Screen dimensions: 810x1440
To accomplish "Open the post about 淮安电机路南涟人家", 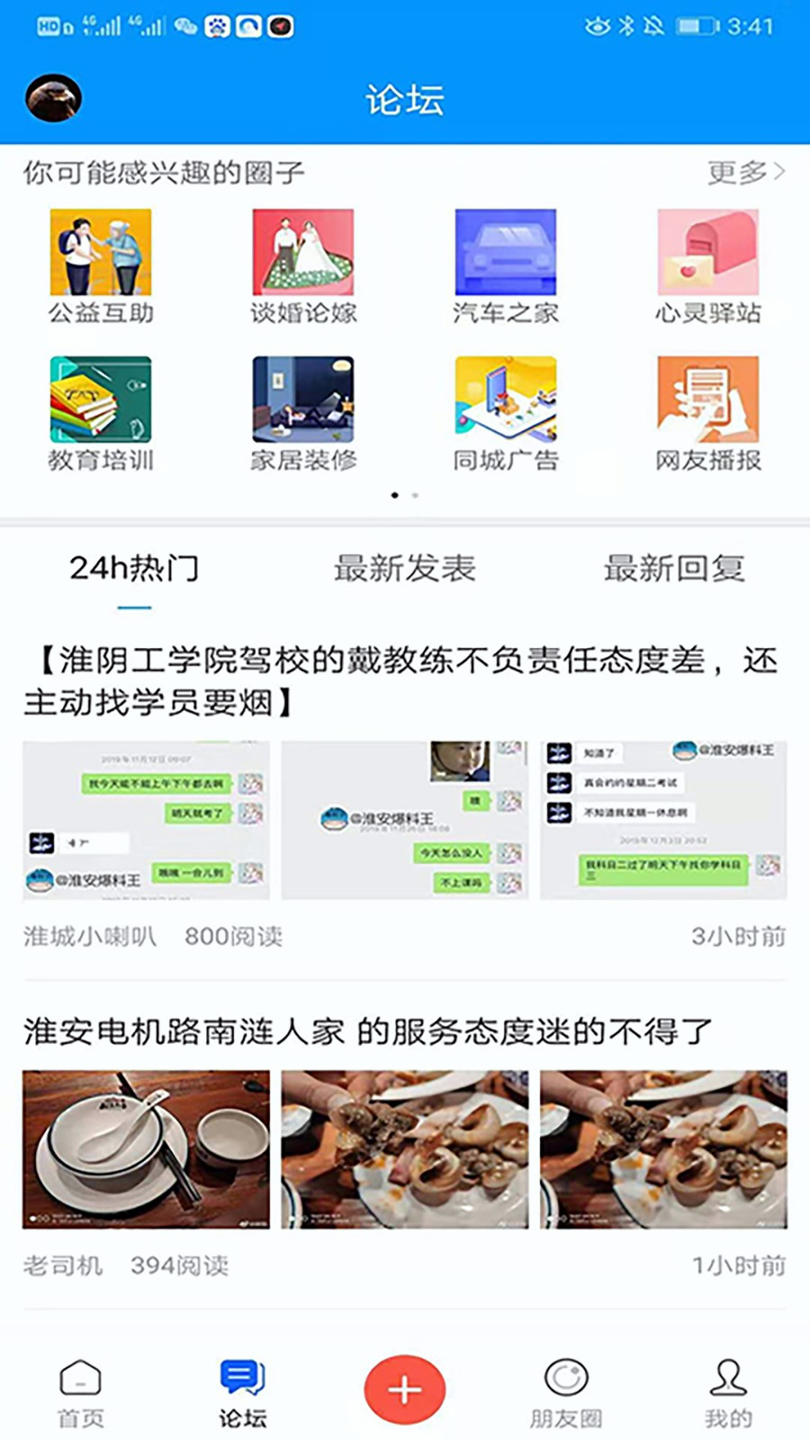I will point(368,1031).
